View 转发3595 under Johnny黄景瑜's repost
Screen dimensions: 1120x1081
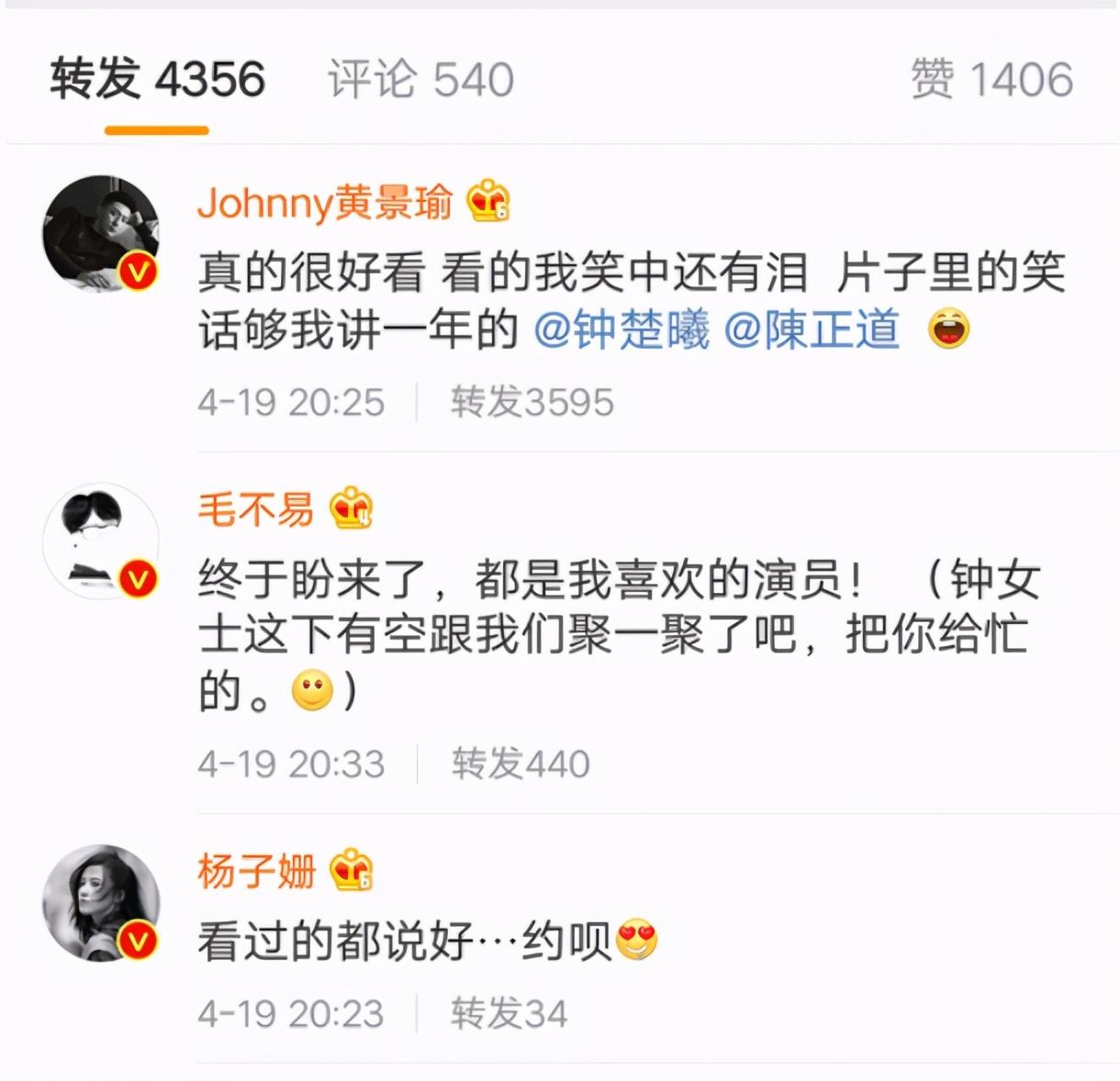532,402
